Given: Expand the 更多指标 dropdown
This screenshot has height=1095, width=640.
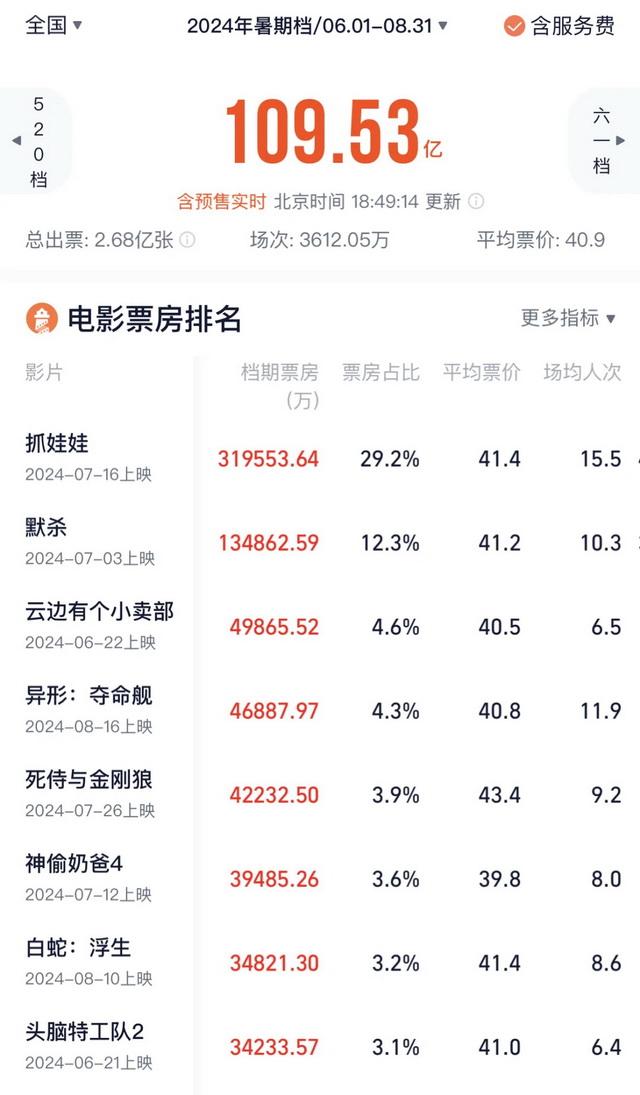Looking at the screenshot, I should point(568,318).
